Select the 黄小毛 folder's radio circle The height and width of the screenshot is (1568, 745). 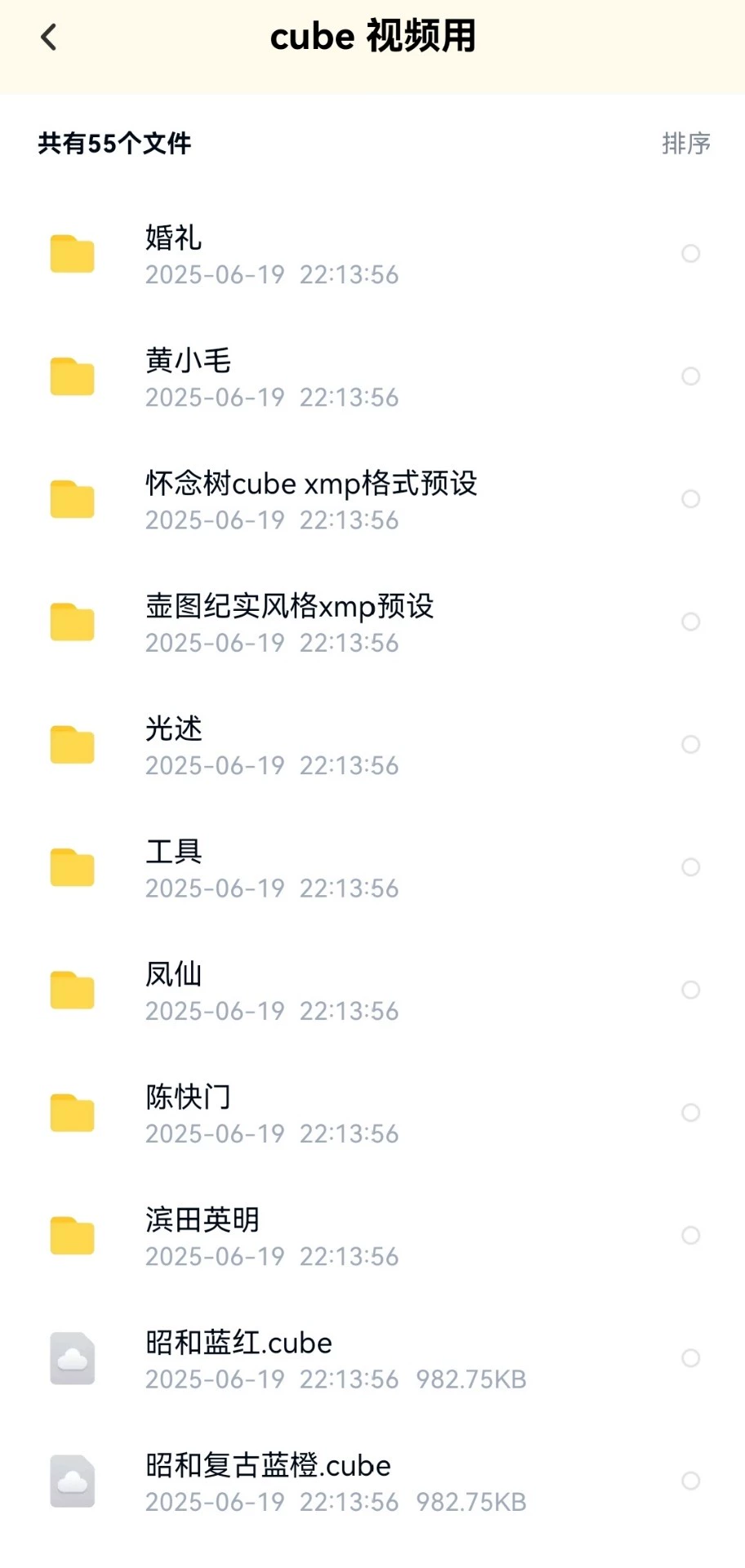(x=691, y=376)
